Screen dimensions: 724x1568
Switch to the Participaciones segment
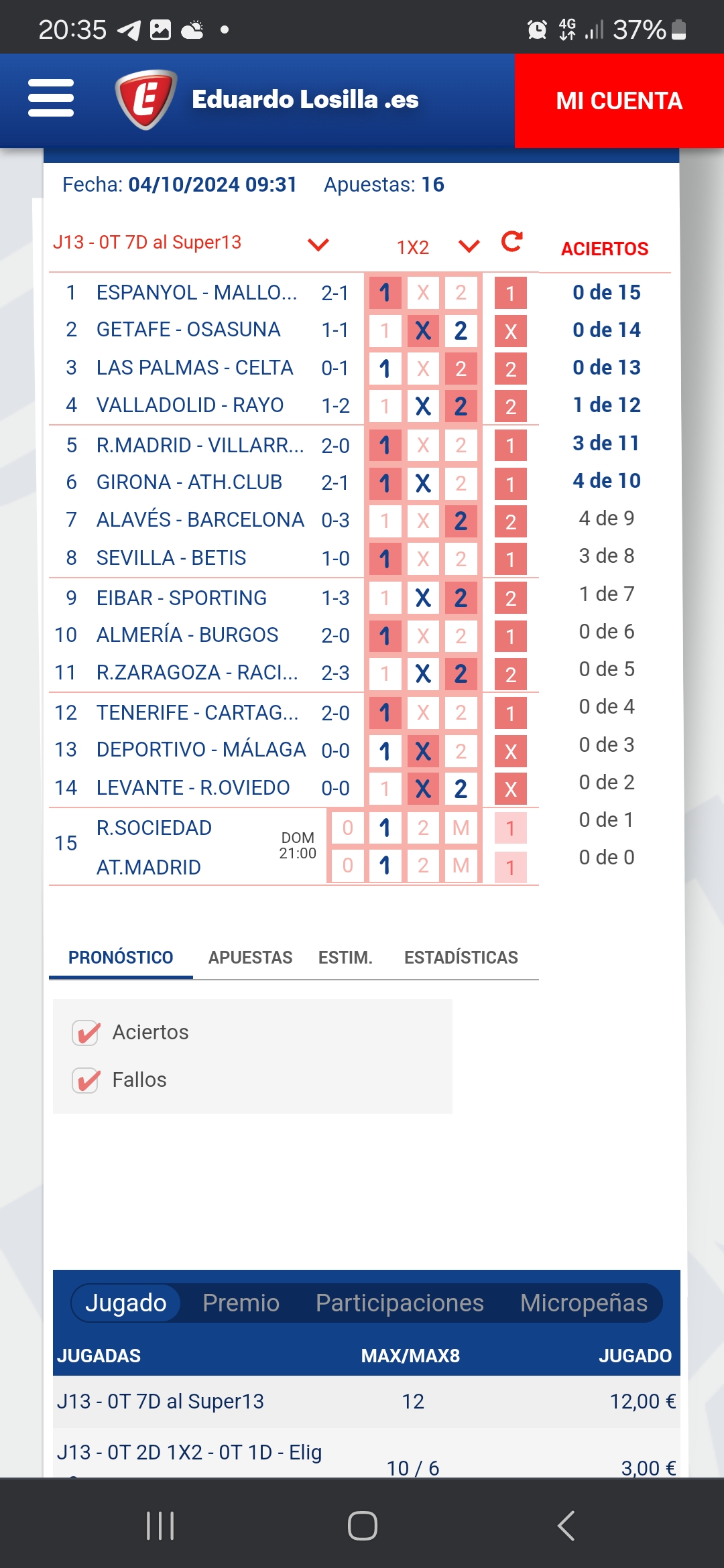click(400, 1303)
